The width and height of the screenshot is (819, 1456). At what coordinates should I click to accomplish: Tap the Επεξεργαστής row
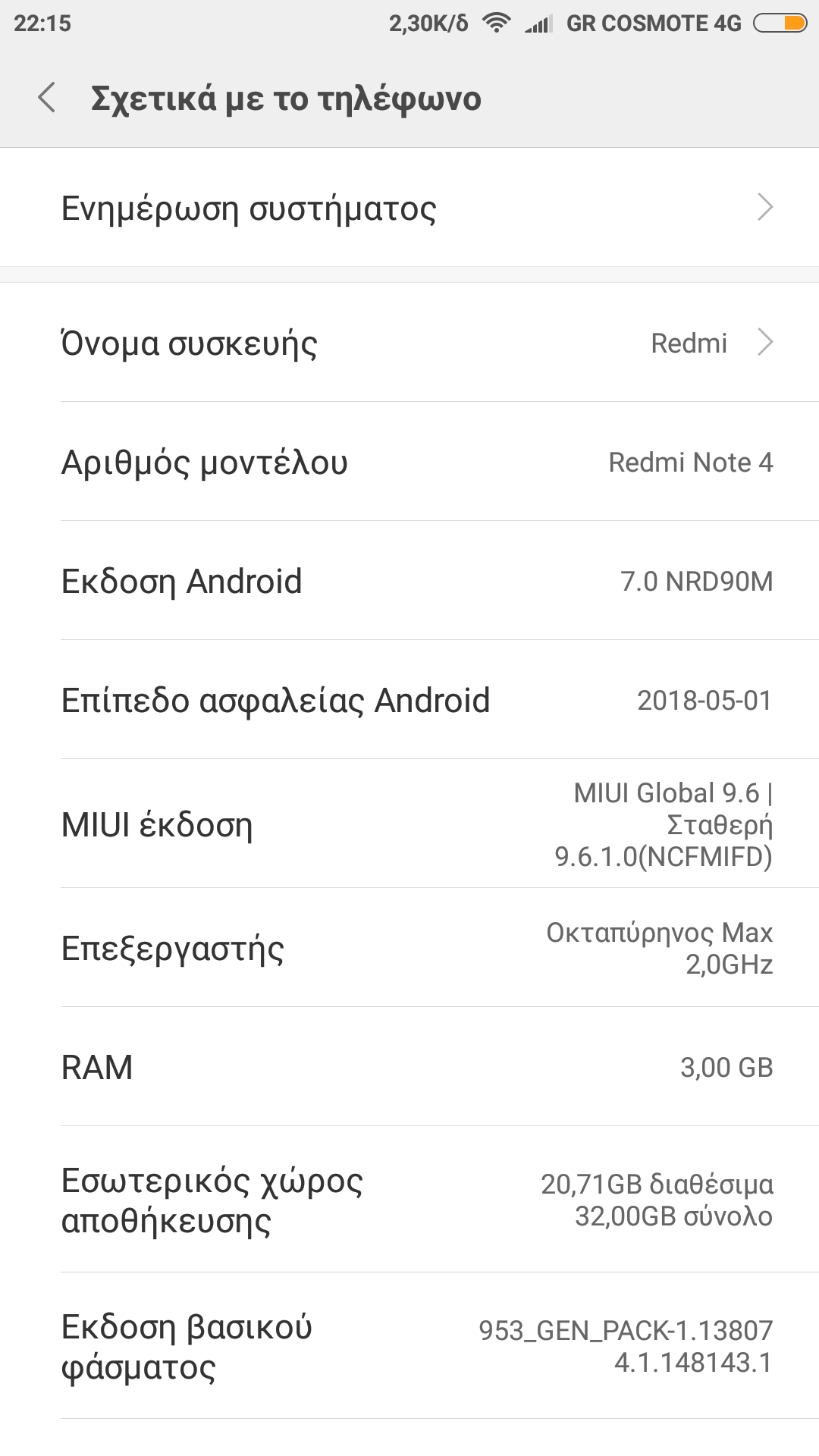tap(409, 948)
